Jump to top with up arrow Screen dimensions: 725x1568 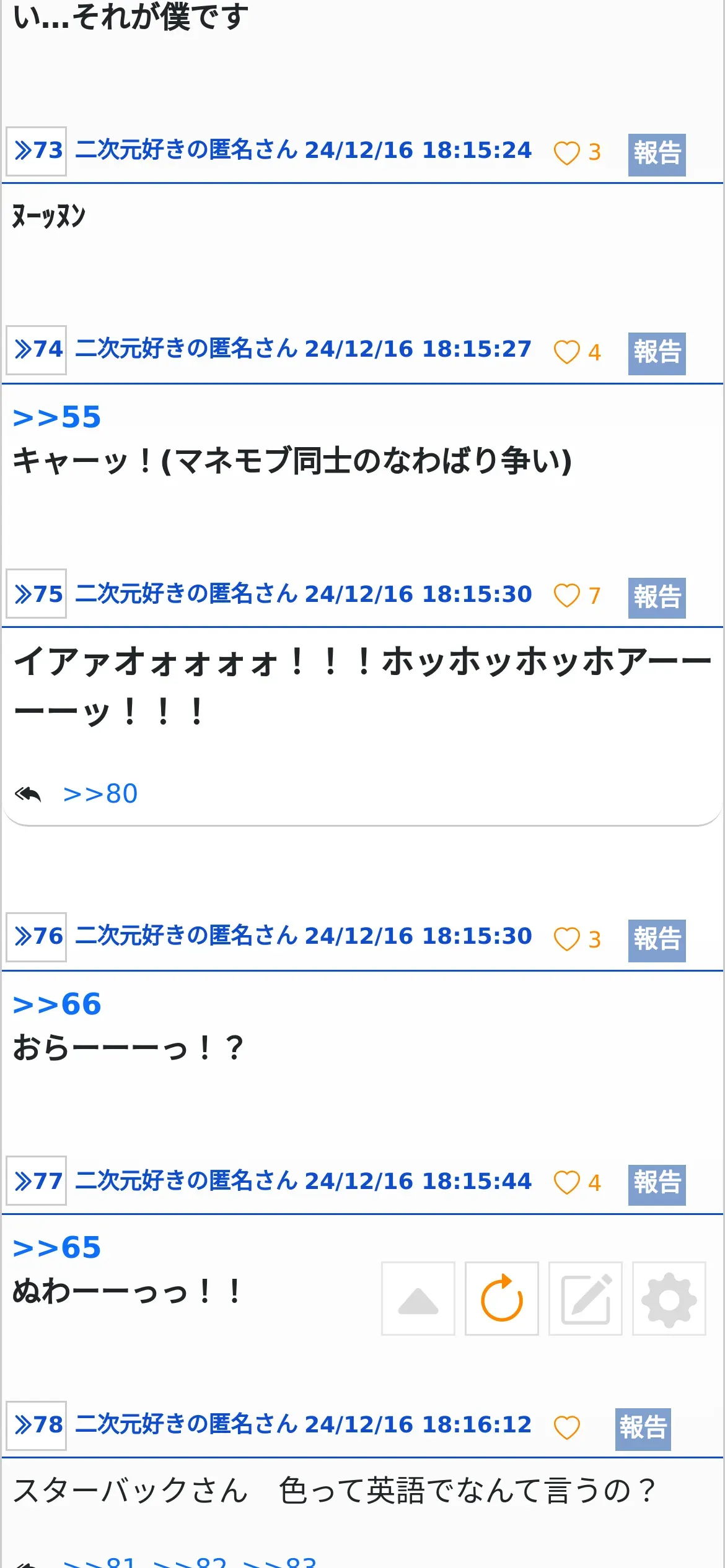point(418,1299)
